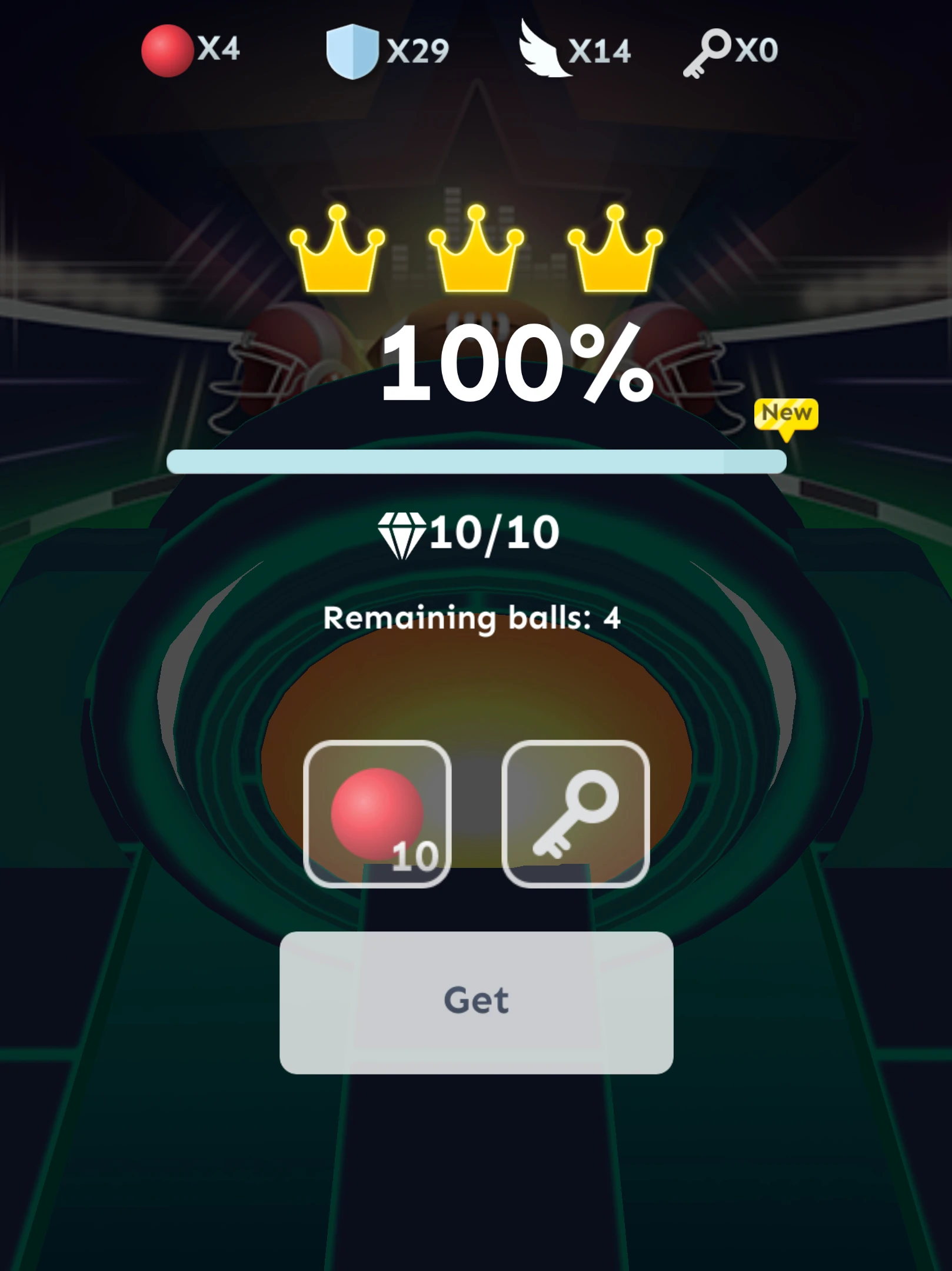This screenshot has width=952, height=1271.
Task: Select the key reward tile
Action: pos(575,814)
